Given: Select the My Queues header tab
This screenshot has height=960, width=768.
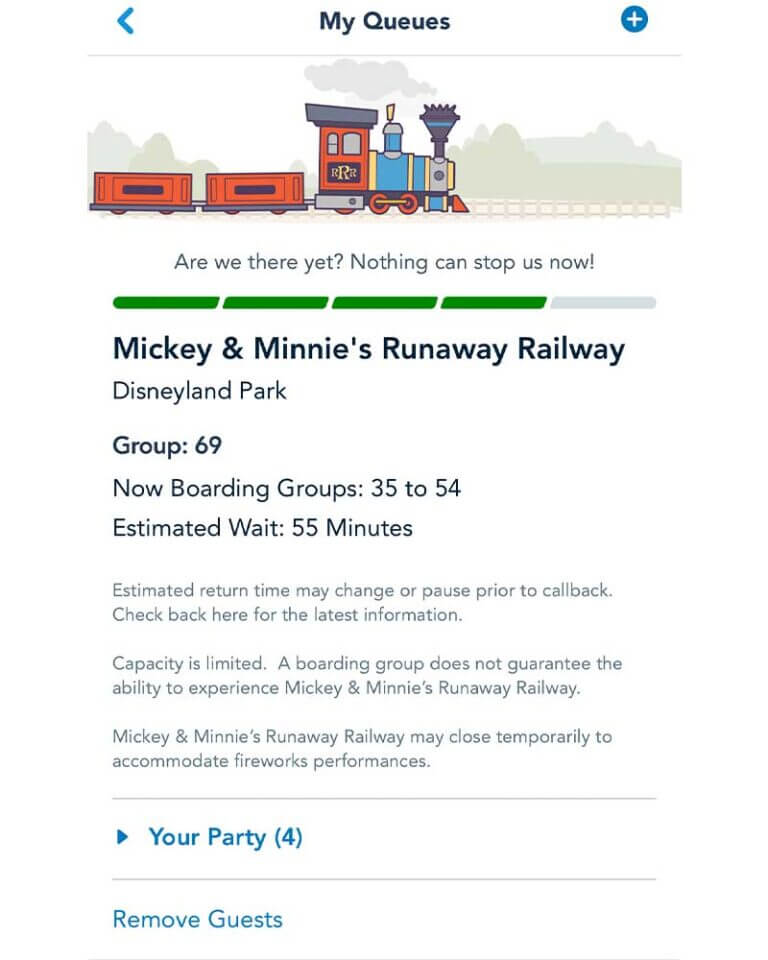Looking at the screenshot, I should [x=383, y=20].
